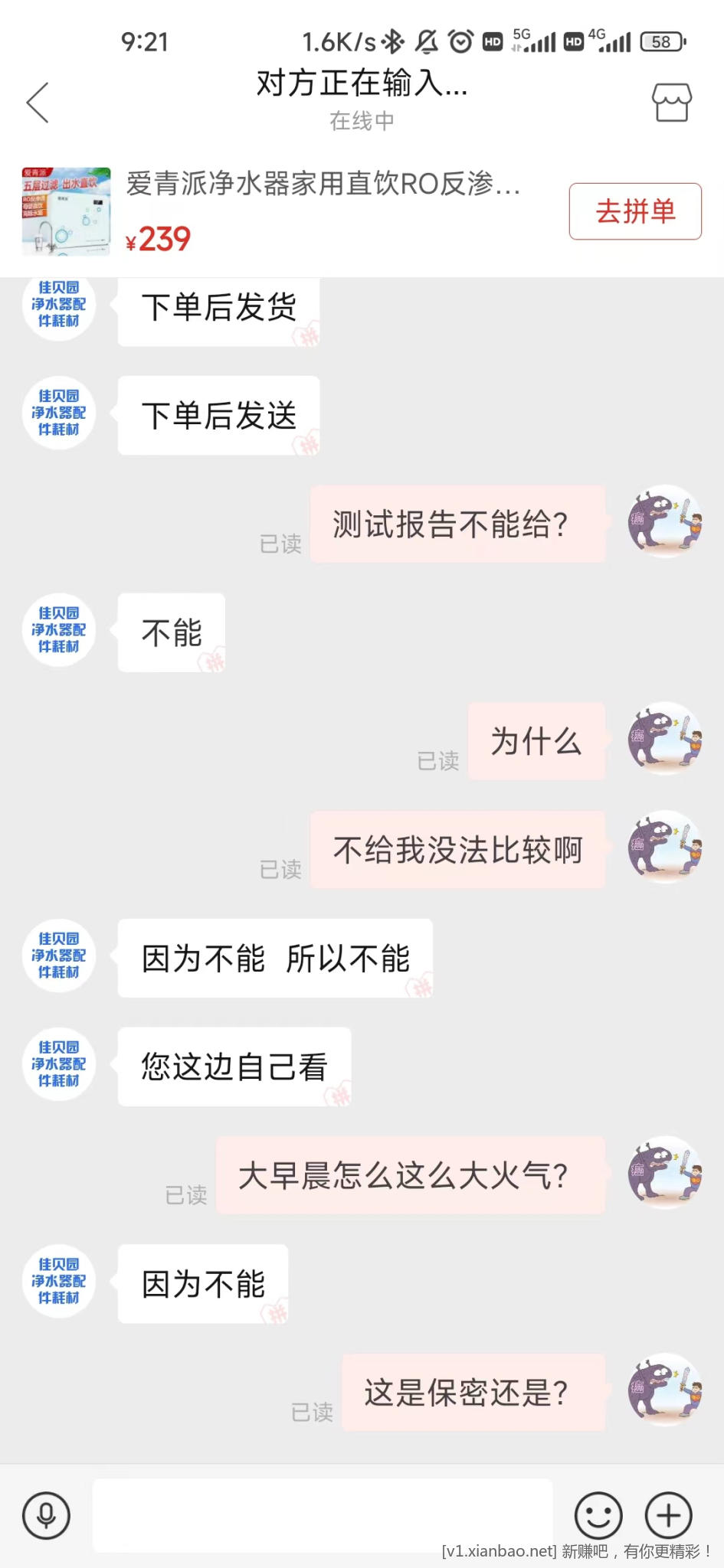Tap the 去拼单 button

click(634, 211)
